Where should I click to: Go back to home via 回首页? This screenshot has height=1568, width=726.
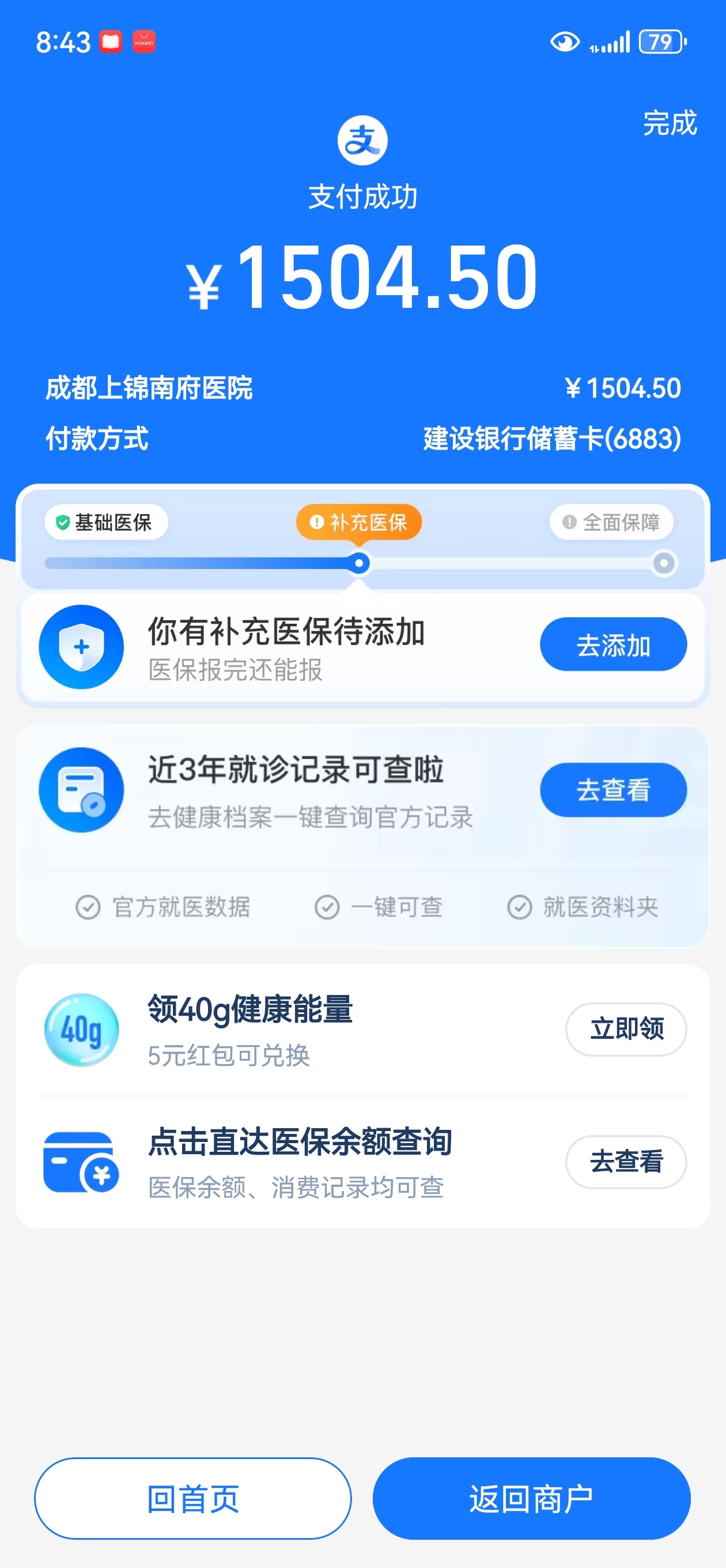tap(193, 1498)
